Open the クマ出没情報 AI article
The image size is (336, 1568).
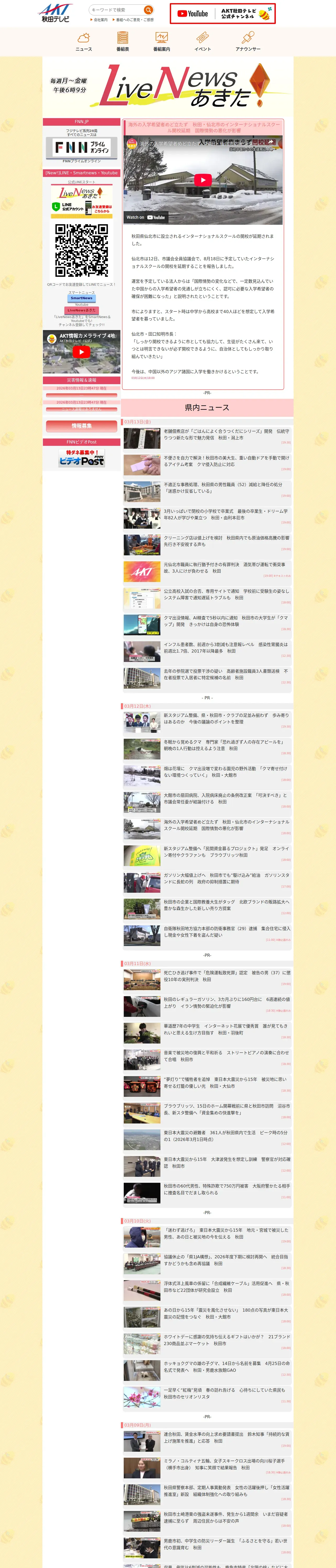[x=207, y=625]
